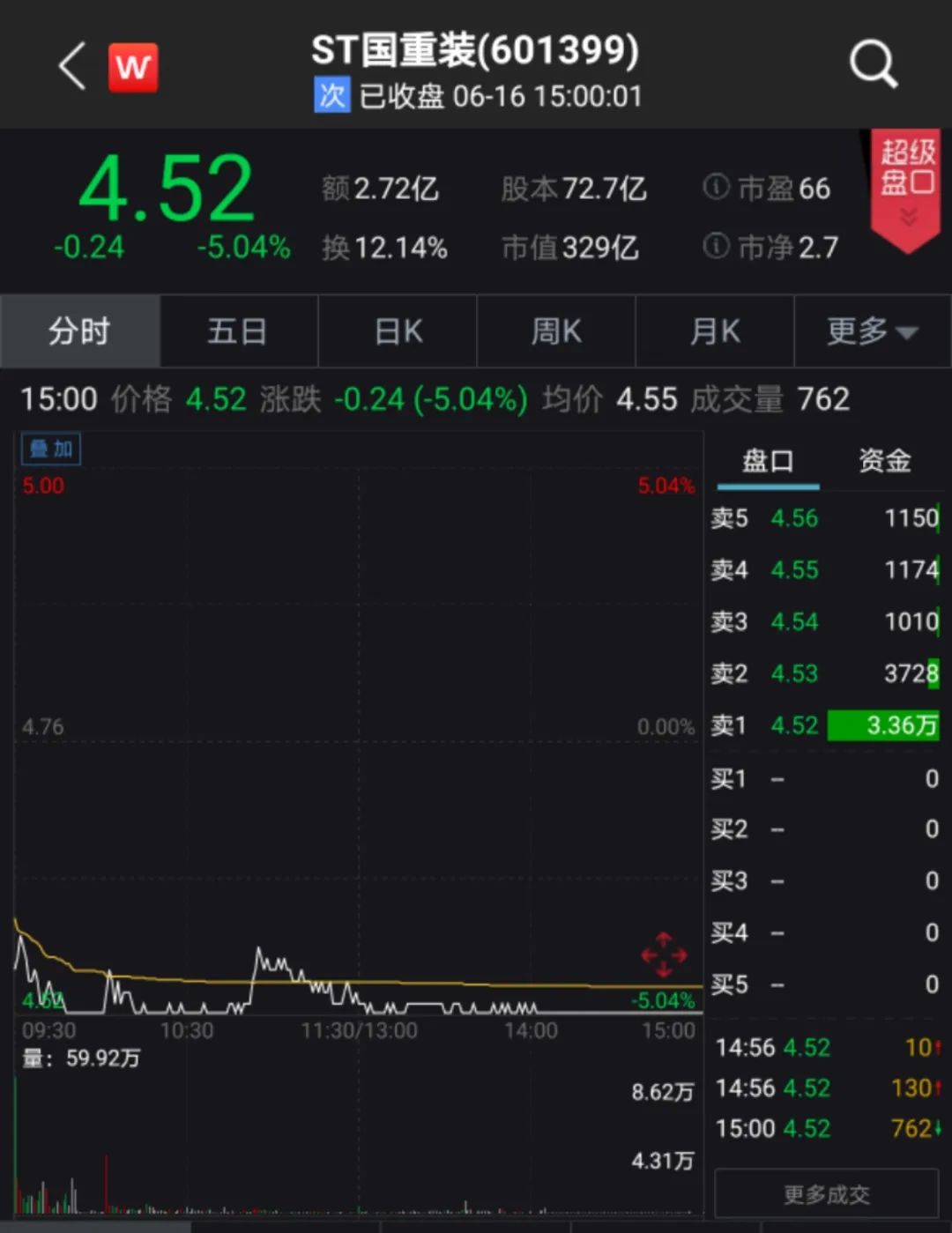Tap the 叠加 overlay button
Viewport: 952px width, 1233px height.
[51, 449]
